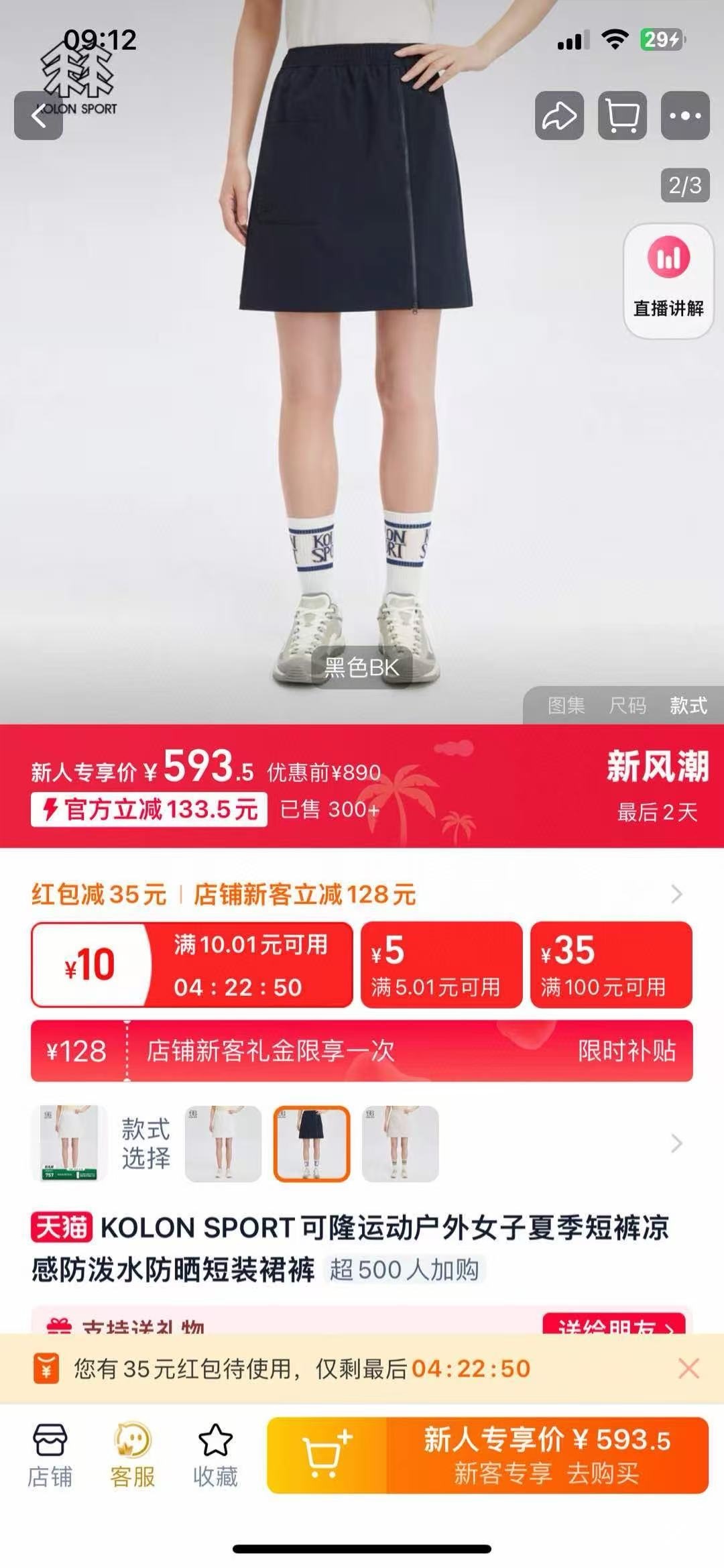
Task: Switch to the 尺码 tab
Action: [627, 705]
